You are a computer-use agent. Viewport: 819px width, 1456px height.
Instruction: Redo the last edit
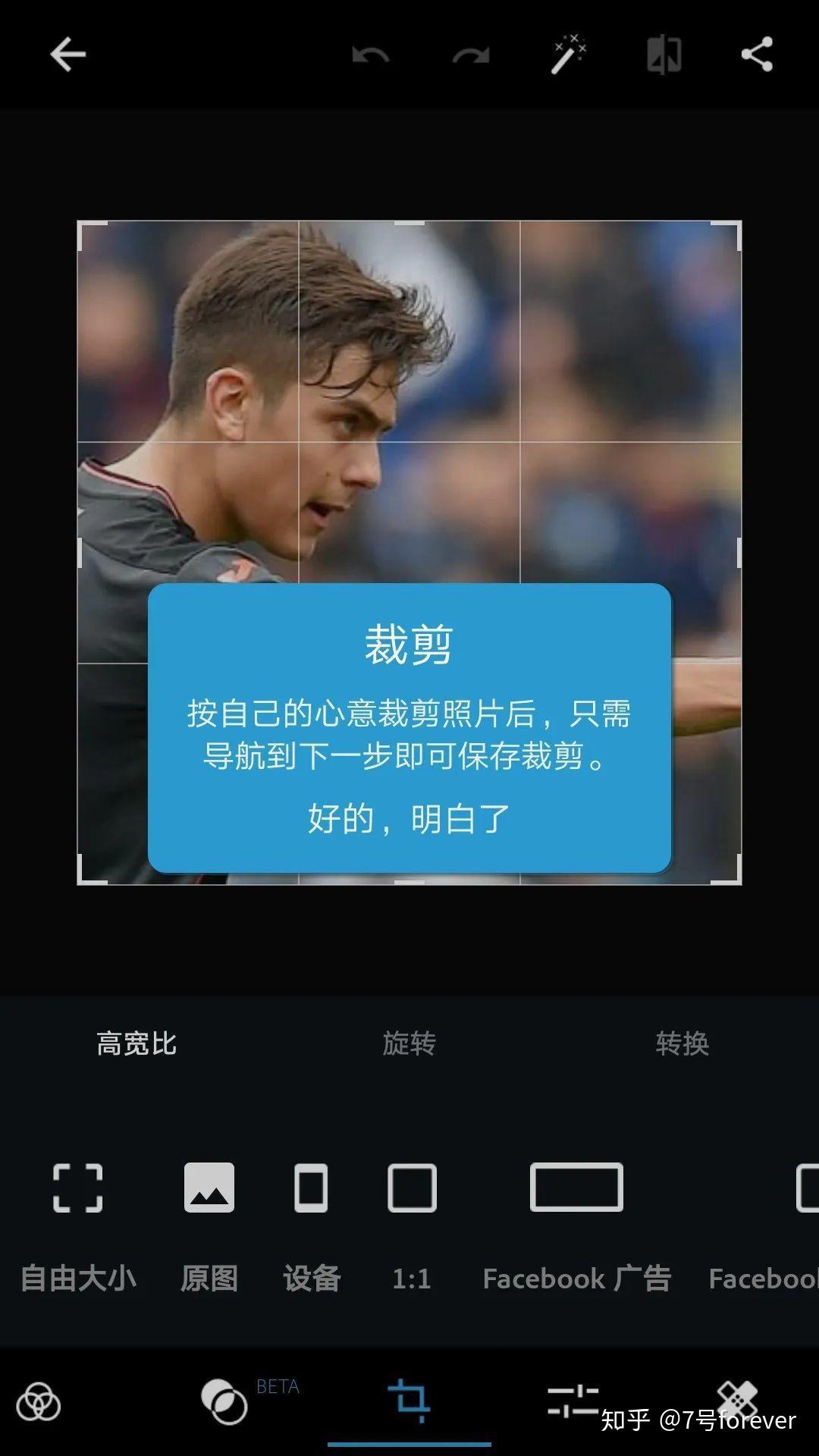click(x=471, y=55)
